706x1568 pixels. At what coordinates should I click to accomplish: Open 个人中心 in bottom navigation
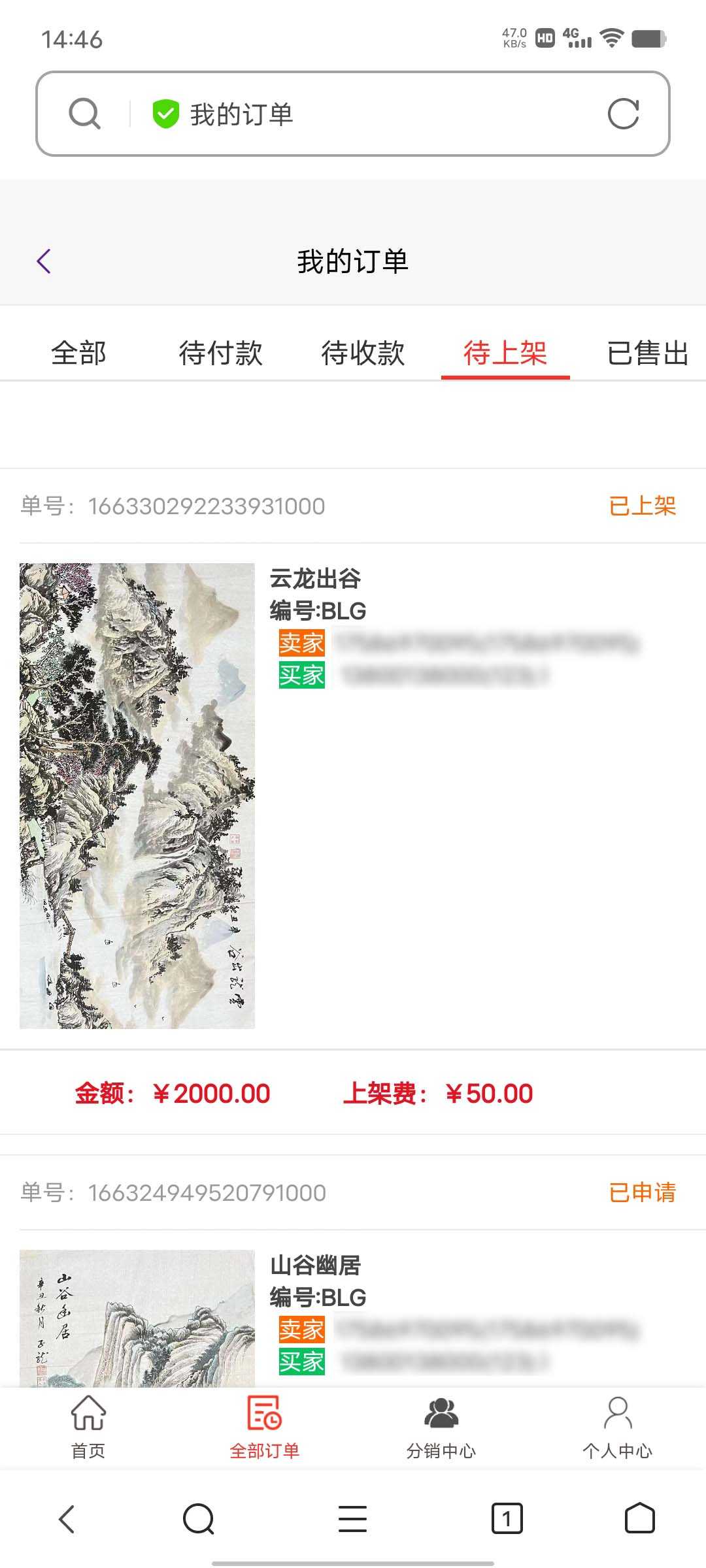pos(618,1428)
